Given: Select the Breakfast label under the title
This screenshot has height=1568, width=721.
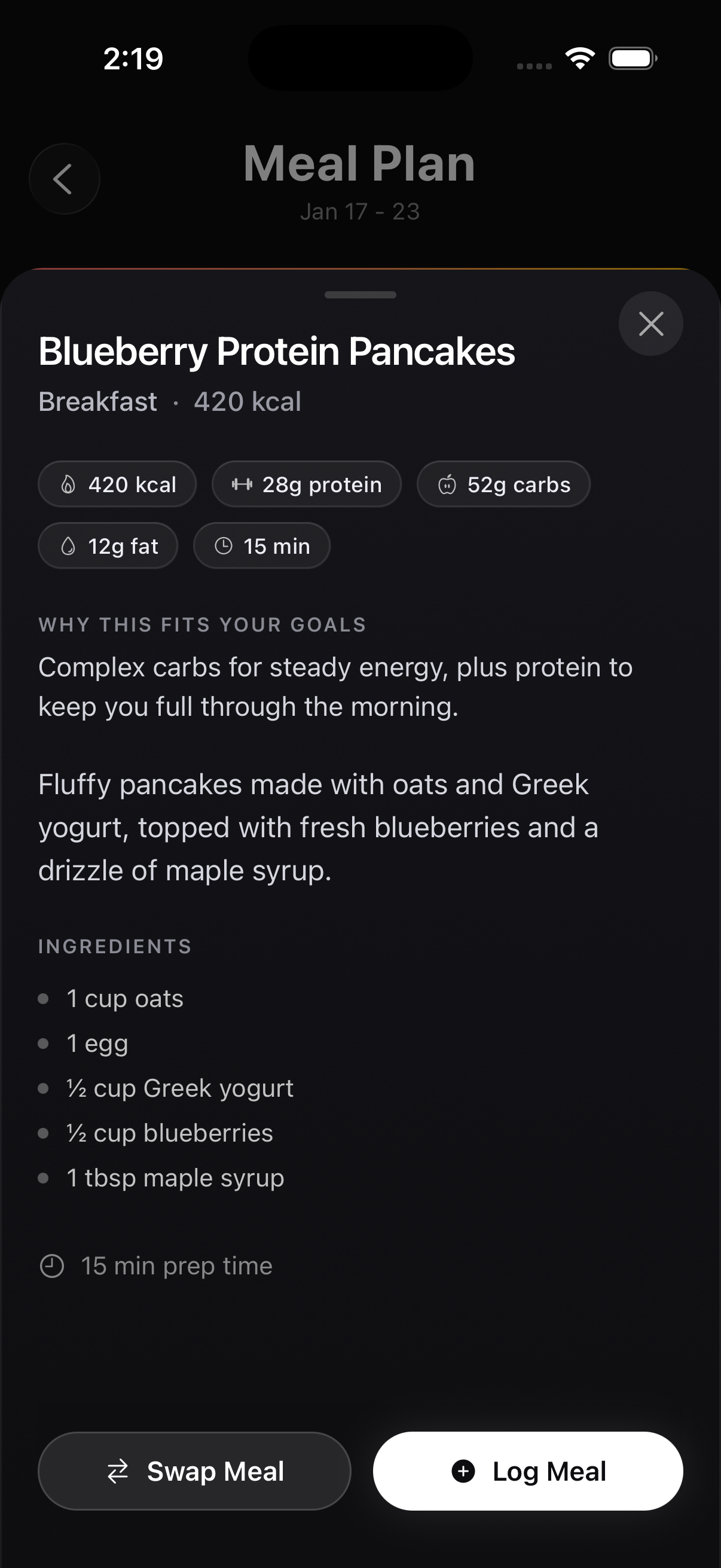Looking at the screenshot, I should [x=97, y=401].
